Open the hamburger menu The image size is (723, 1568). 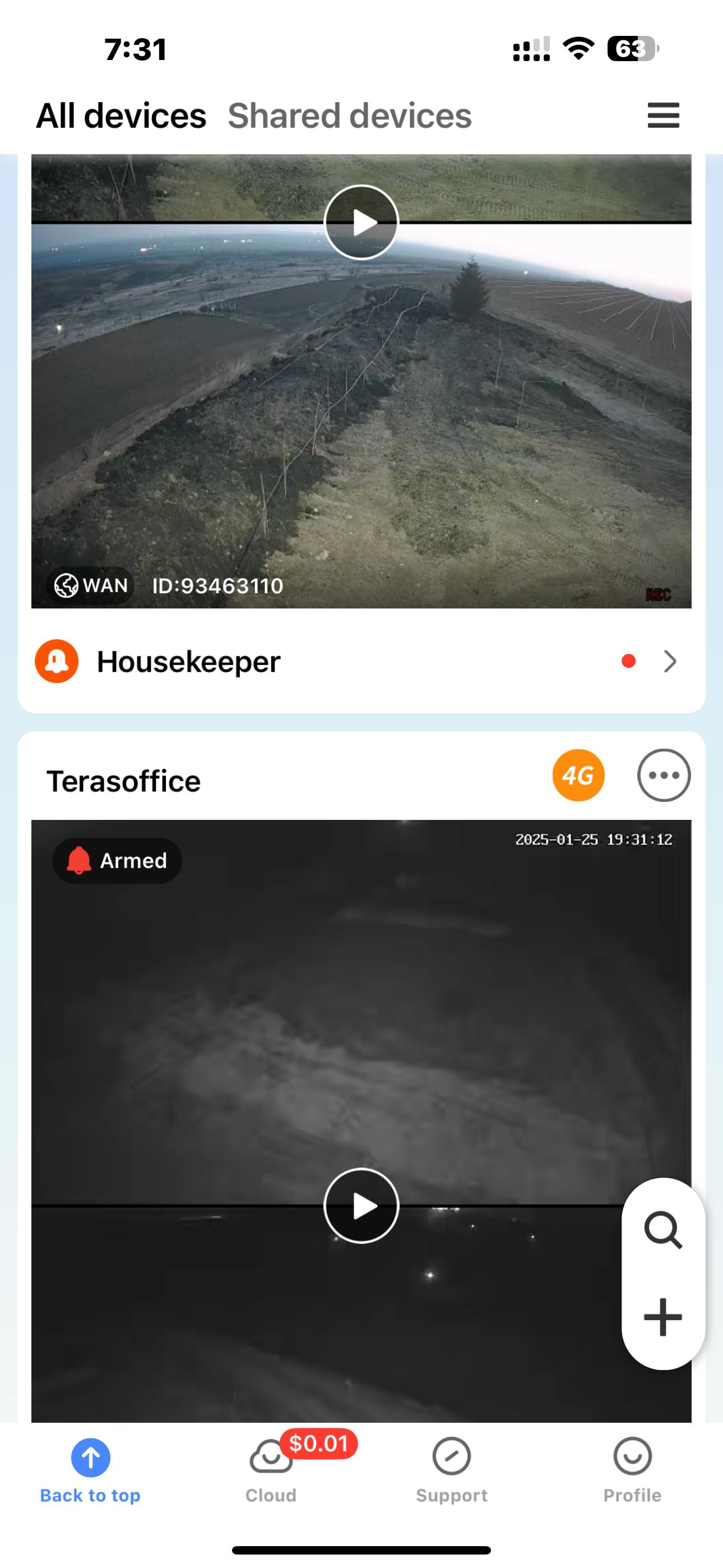(x=662, y=115)
